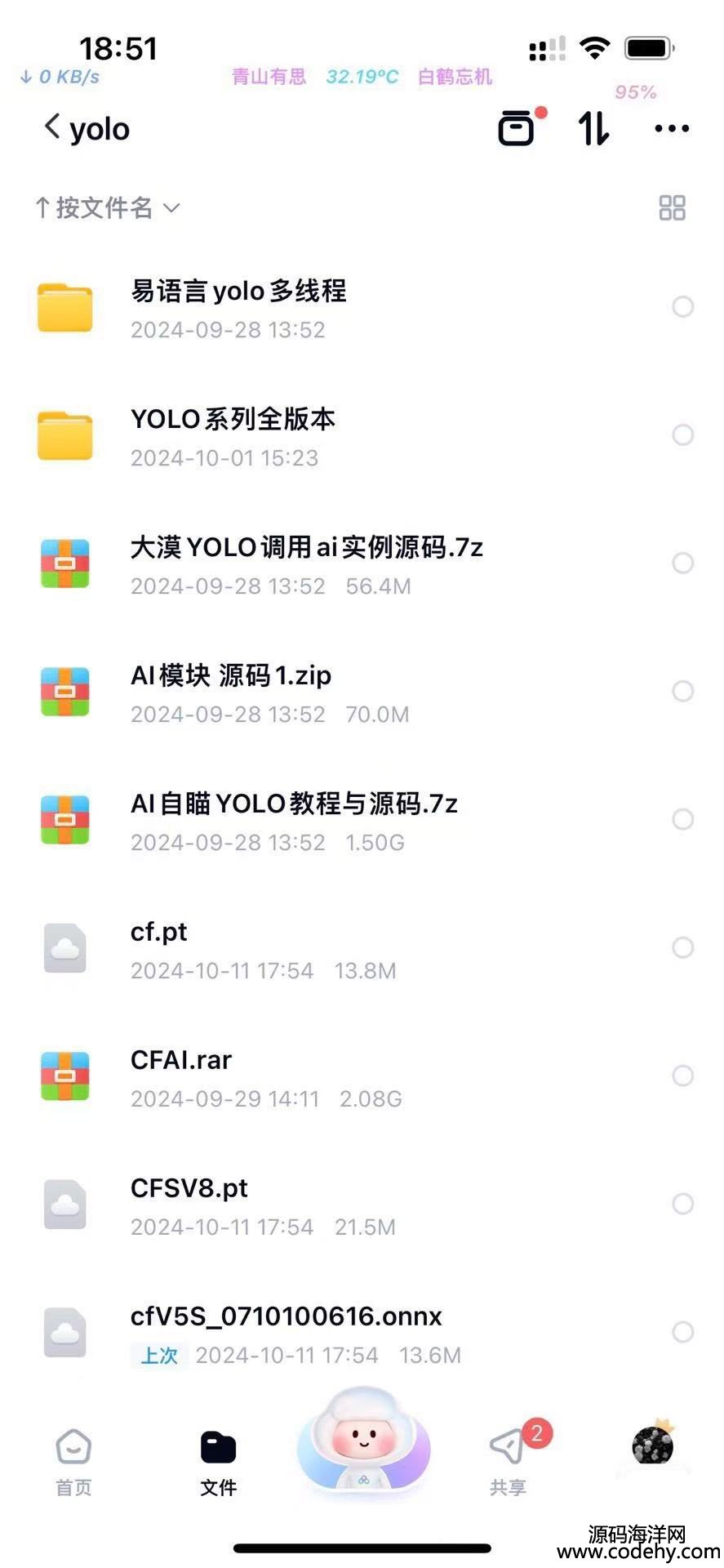
Task: Open AI自瞄YOLO教程与源码.7z file
Action: coord(294,820)
